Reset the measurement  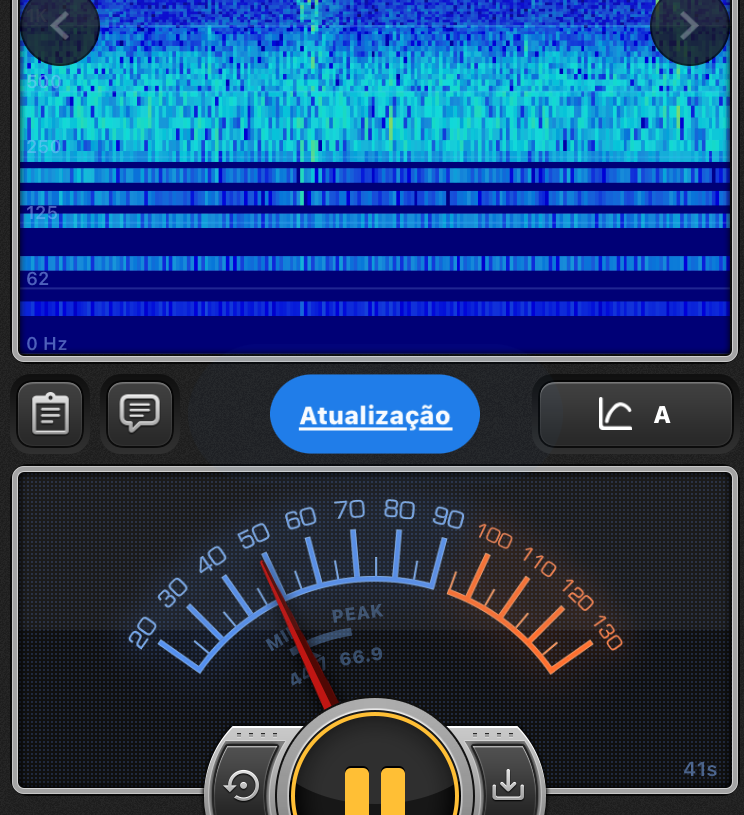click(x=243, y=786)
